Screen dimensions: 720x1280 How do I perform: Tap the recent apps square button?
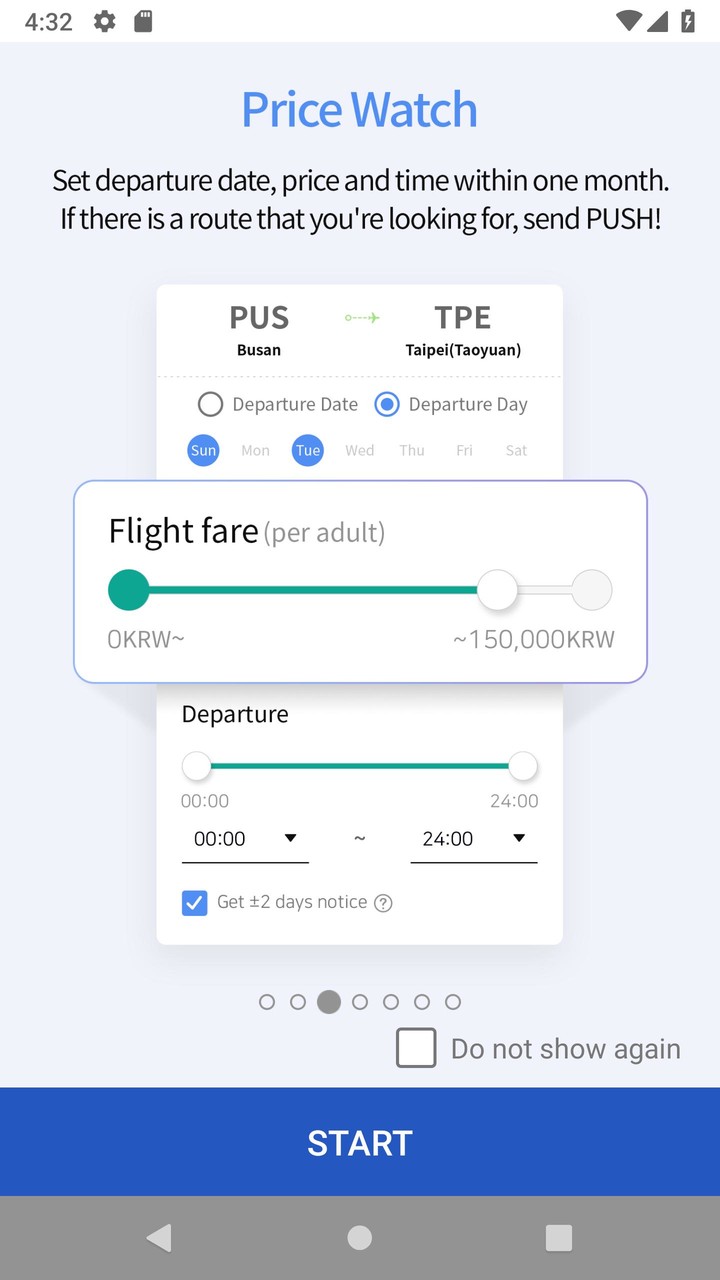pos(559,1237)
